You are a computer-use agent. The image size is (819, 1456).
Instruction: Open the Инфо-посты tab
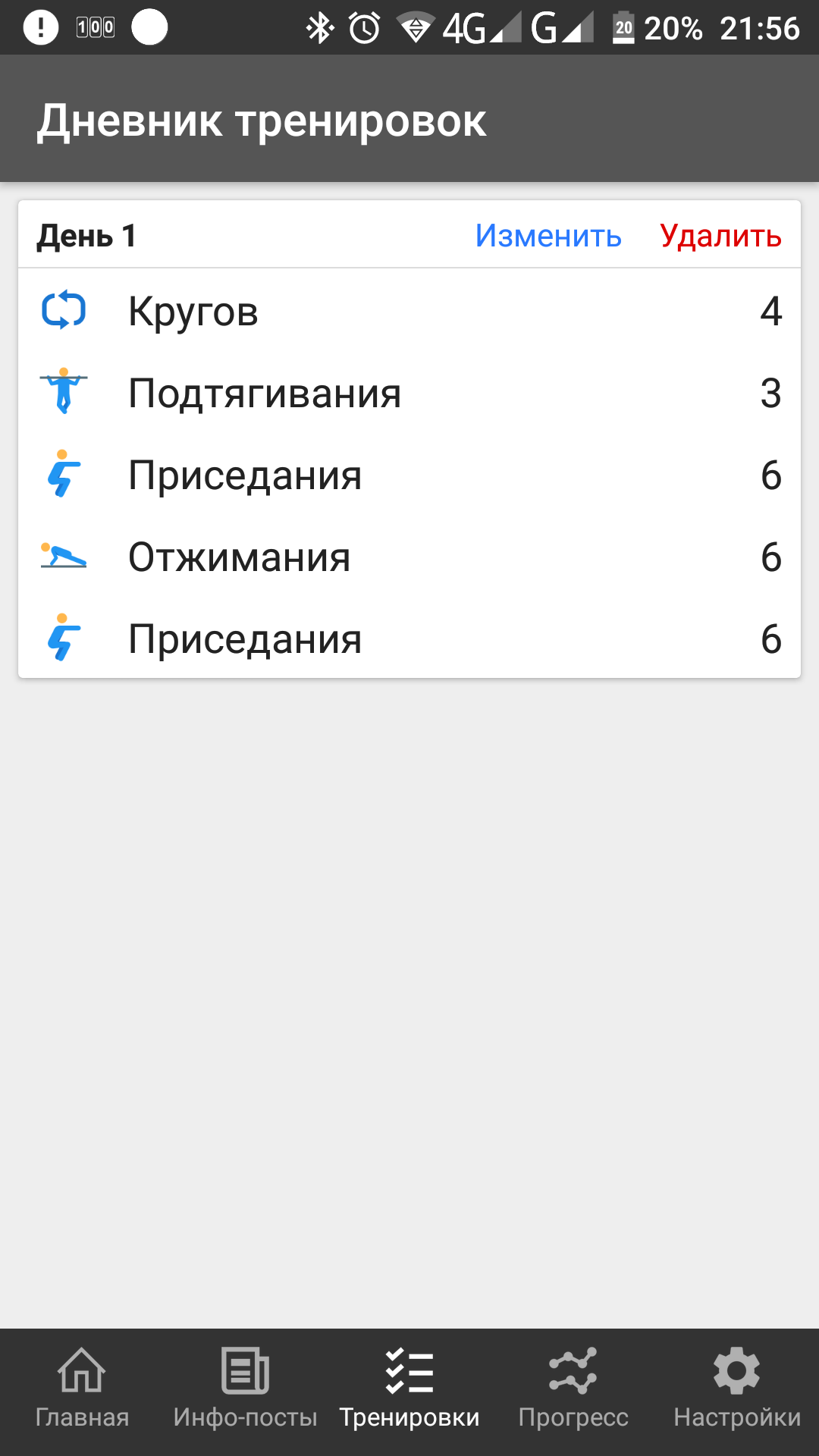point(245,1389)
